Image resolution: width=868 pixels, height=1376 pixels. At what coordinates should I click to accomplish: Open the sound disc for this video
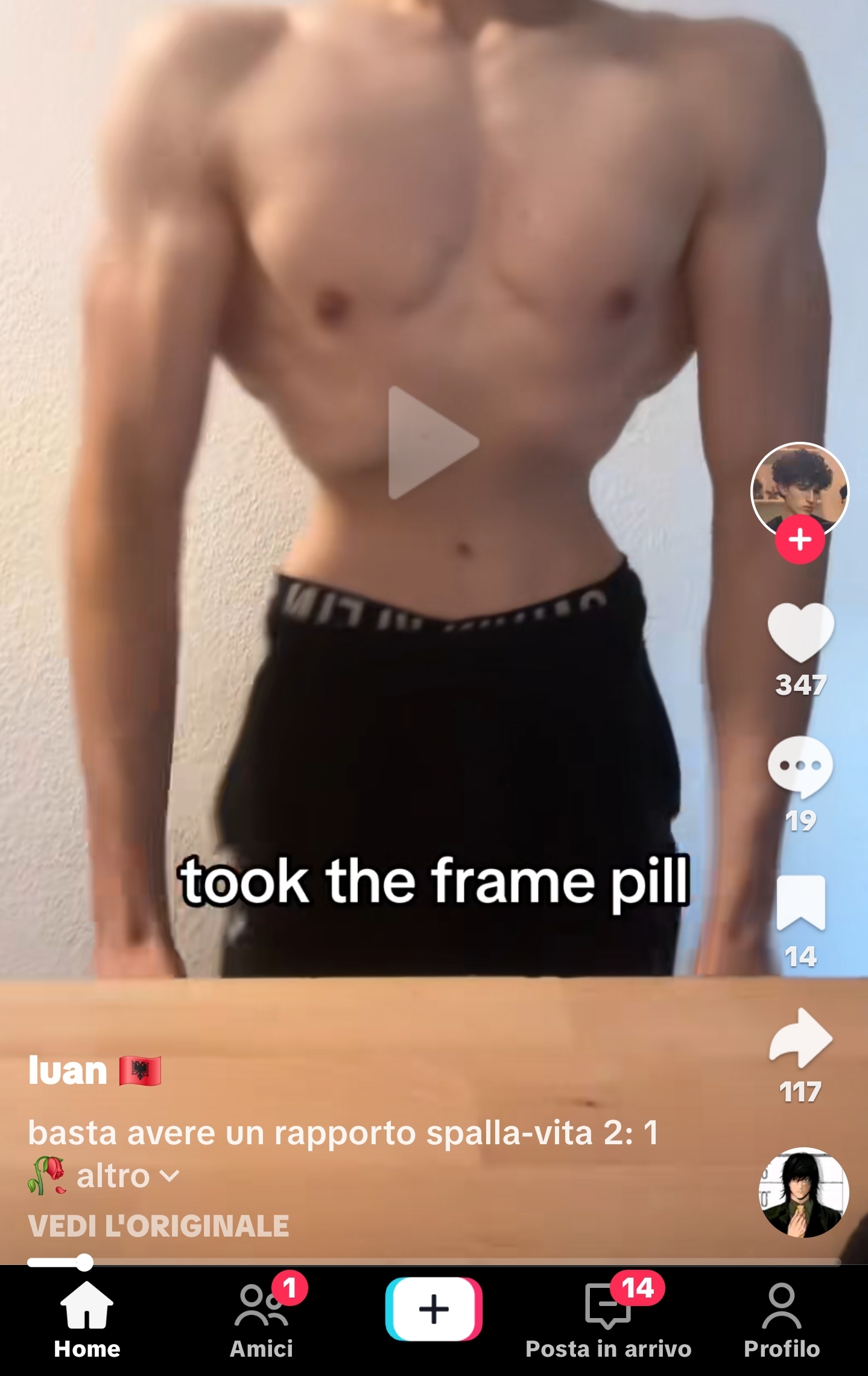[x=803, y=1192]
